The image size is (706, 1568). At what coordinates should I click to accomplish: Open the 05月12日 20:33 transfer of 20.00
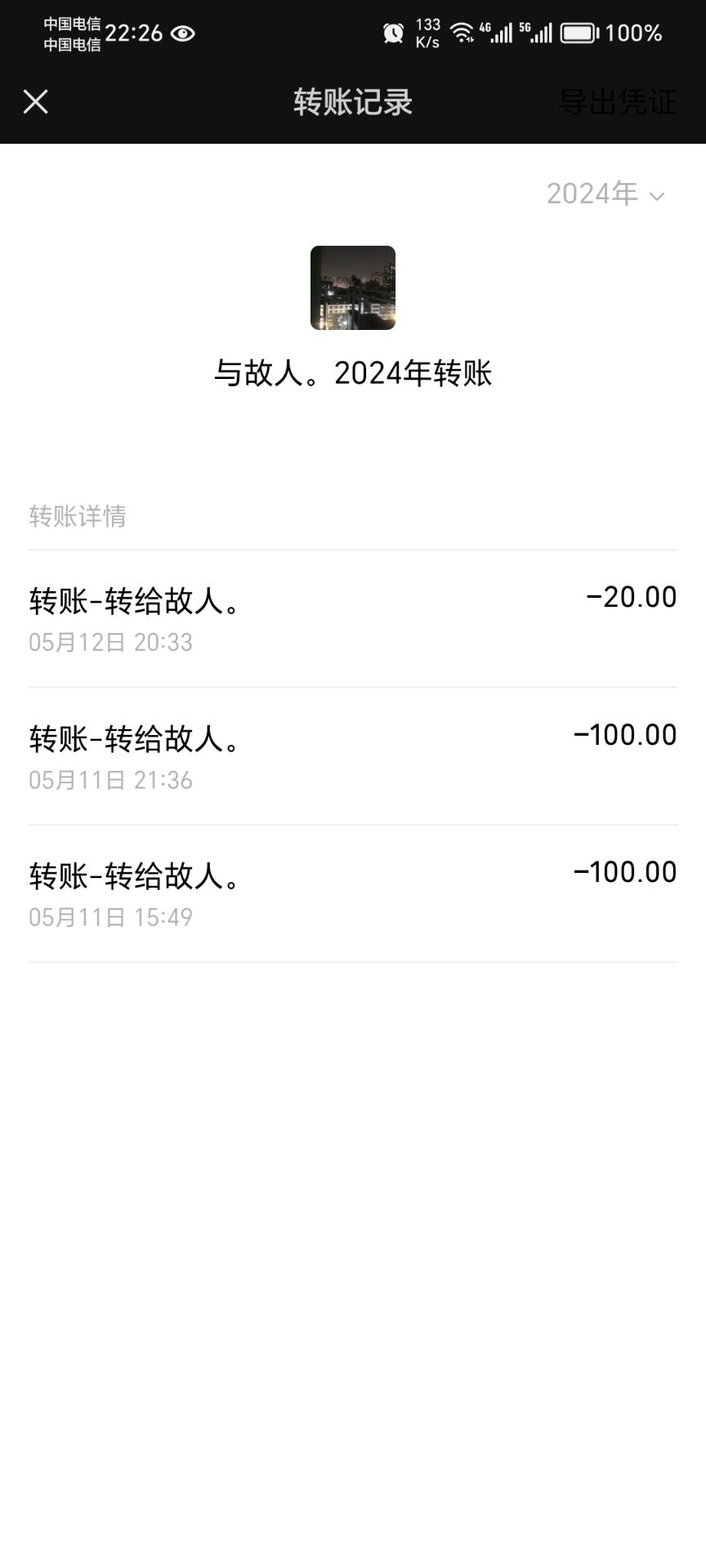click(353, 619)
